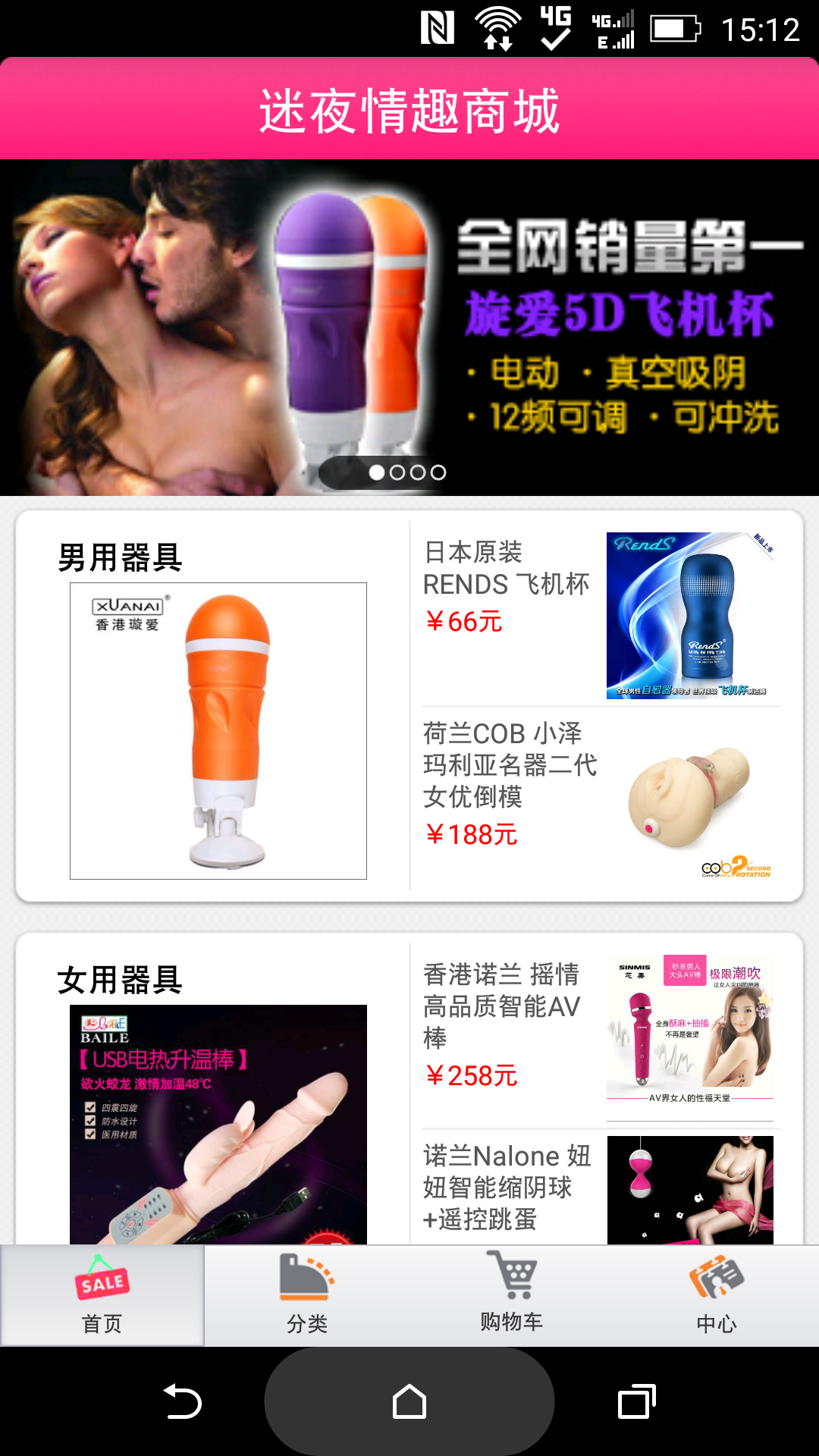This screenshot has width=819, height=1456.
Task: Switch to the 分类 tab
Action: click(x=307, y=1295)
